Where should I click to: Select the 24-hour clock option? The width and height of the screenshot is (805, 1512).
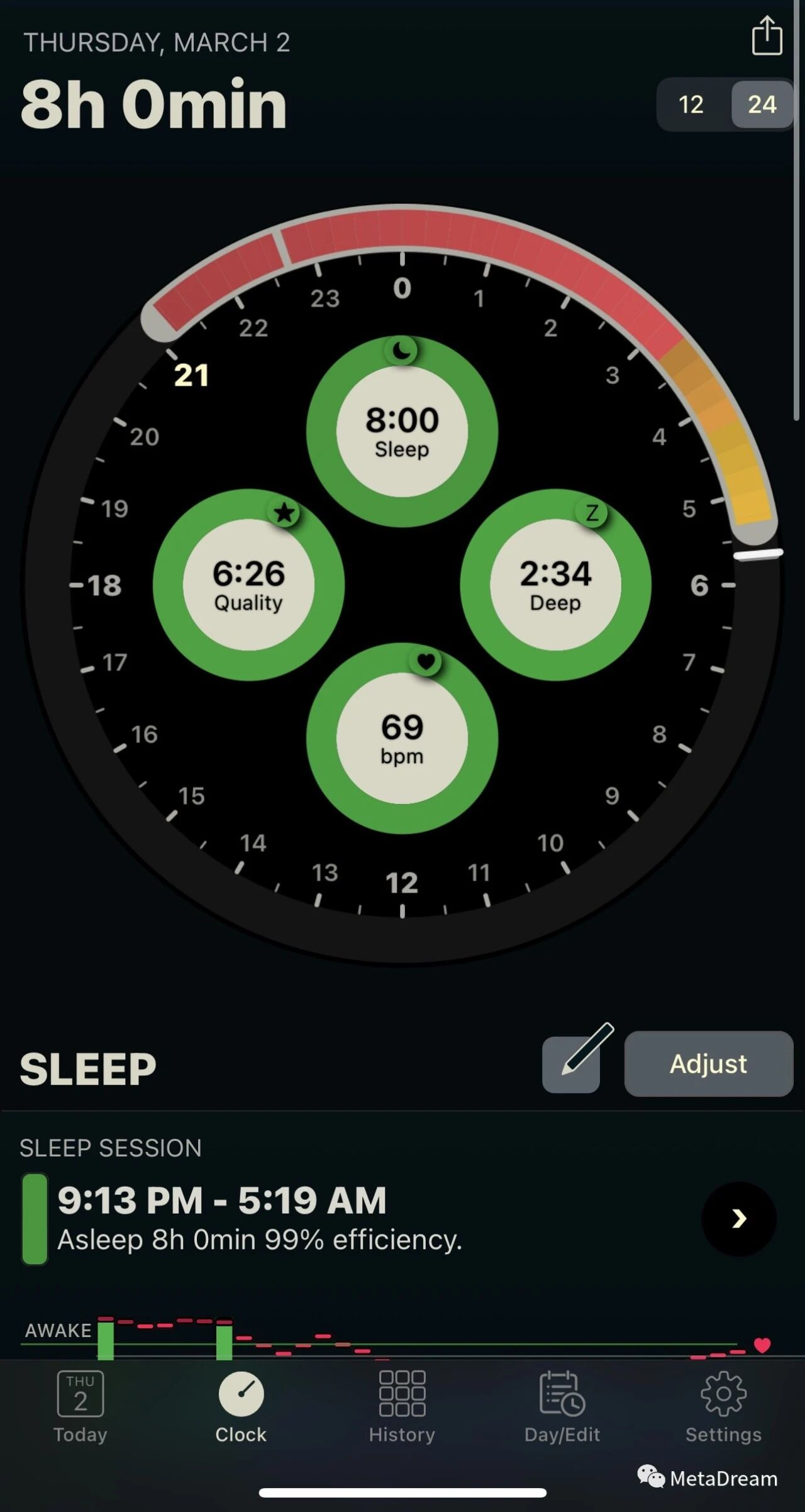coord(762,104)
